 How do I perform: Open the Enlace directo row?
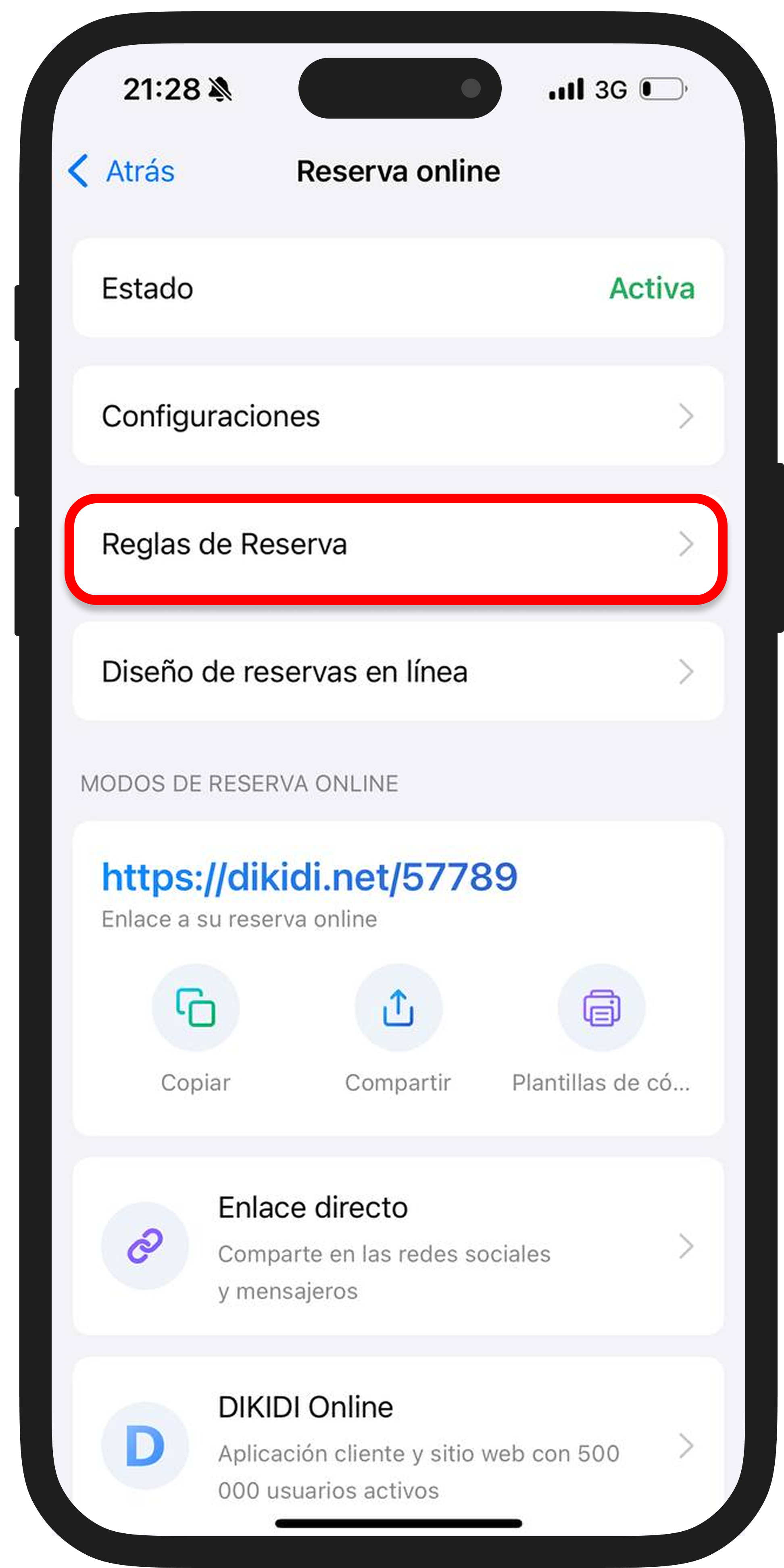tap(398, 1247)
